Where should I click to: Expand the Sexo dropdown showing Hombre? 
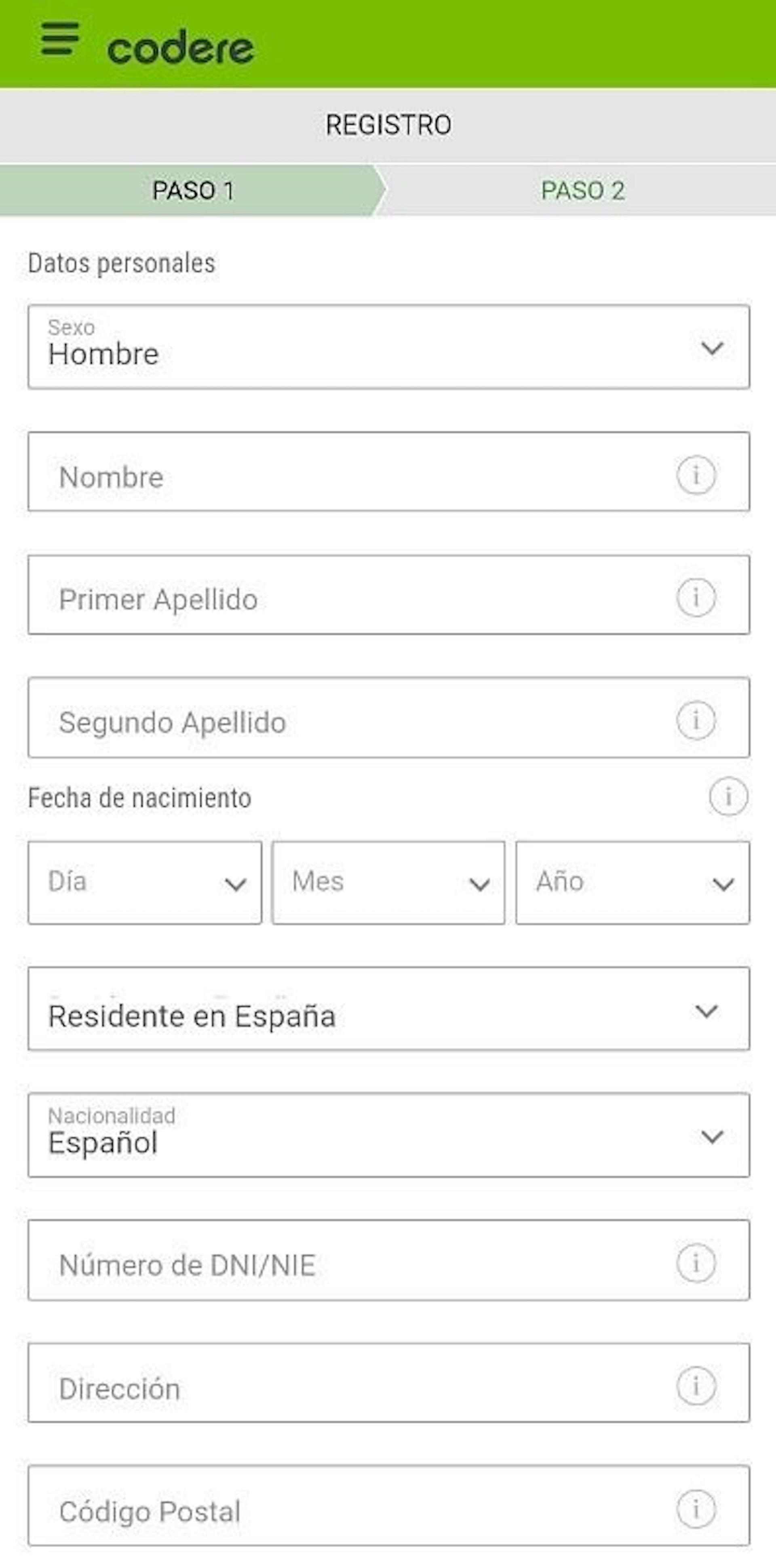[x=388, y=347]
